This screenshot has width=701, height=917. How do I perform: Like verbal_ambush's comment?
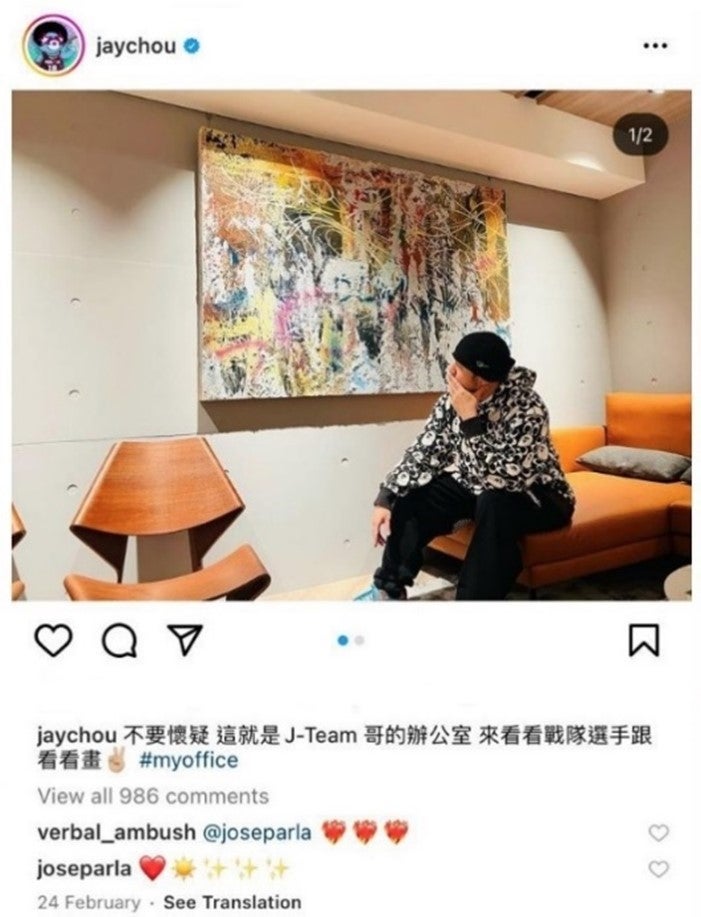[658, 833]
